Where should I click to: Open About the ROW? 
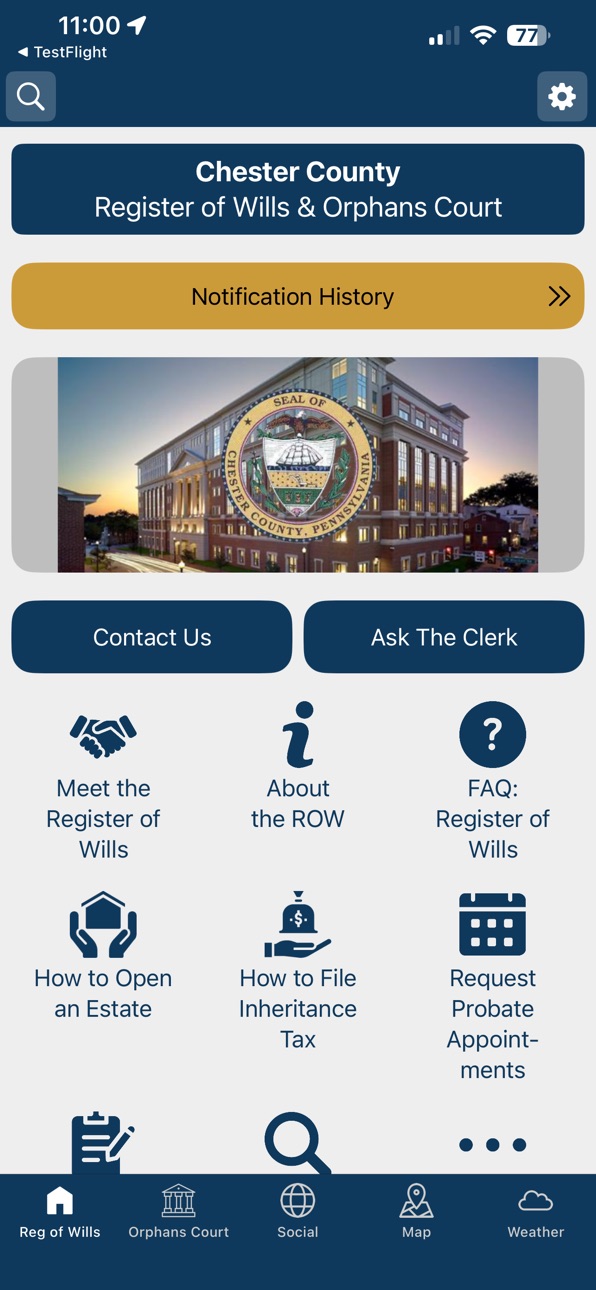point(298,766)
